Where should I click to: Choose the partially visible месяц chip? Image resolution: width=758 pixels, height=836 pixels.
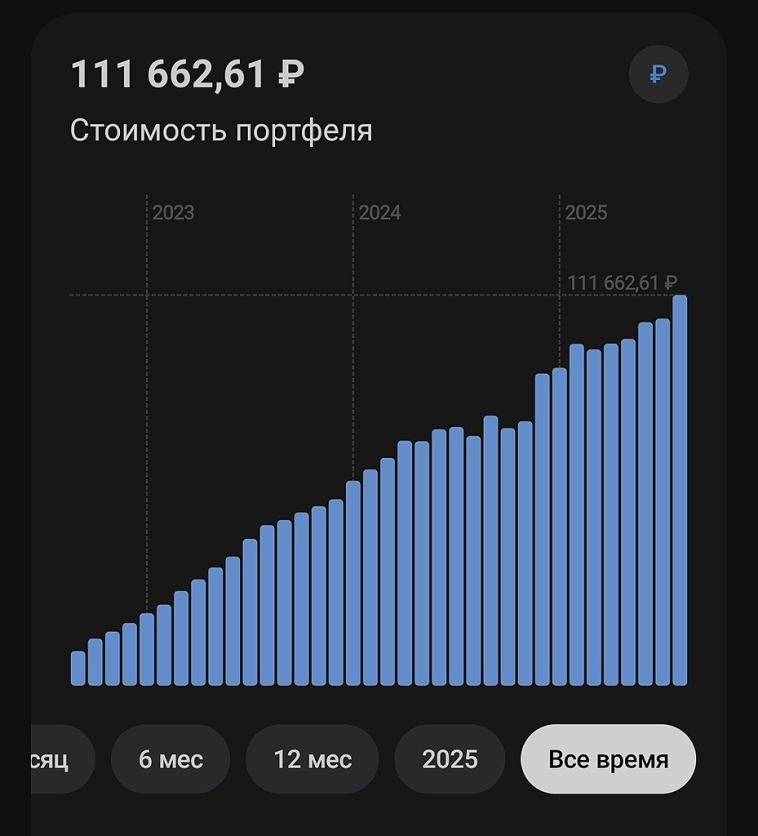pyautogui.click(x=60, y=759)
